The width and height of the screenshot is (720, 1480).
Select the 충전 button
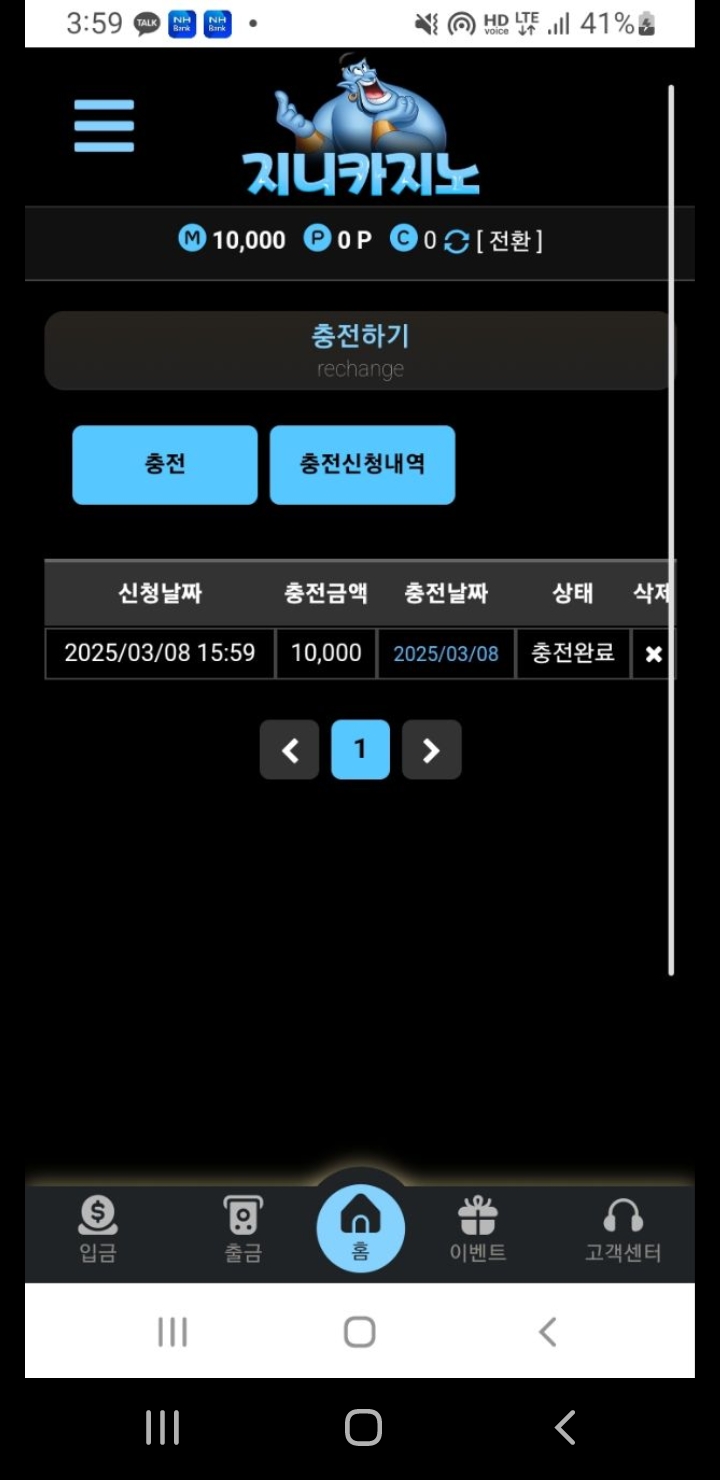[165, 465]
